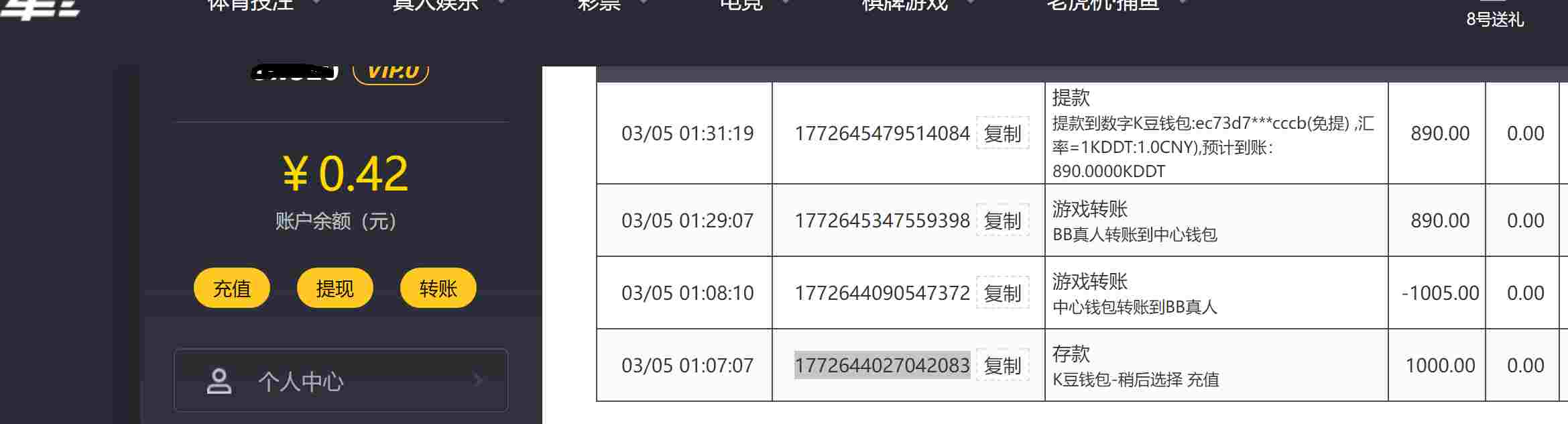Open 个人中心 personal center

tap(341, 380)
